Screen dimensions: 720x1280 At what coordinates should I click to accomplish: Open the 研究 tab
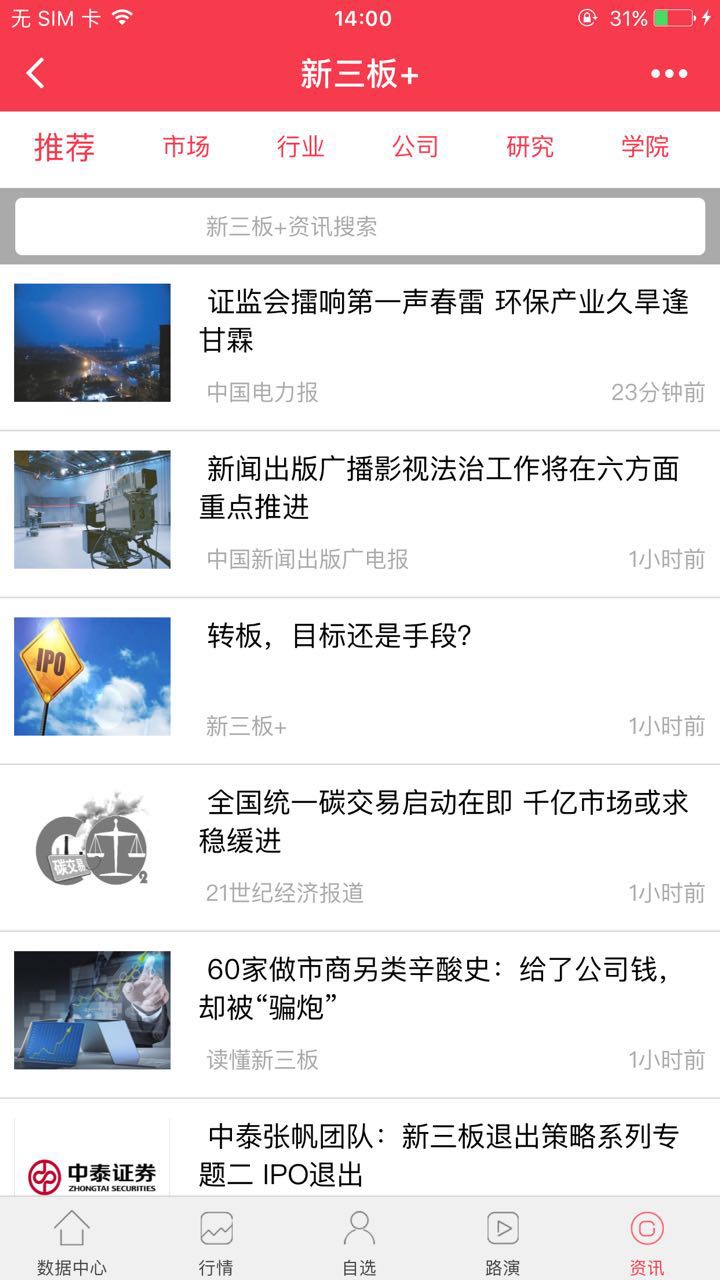[x=530, y=147]
